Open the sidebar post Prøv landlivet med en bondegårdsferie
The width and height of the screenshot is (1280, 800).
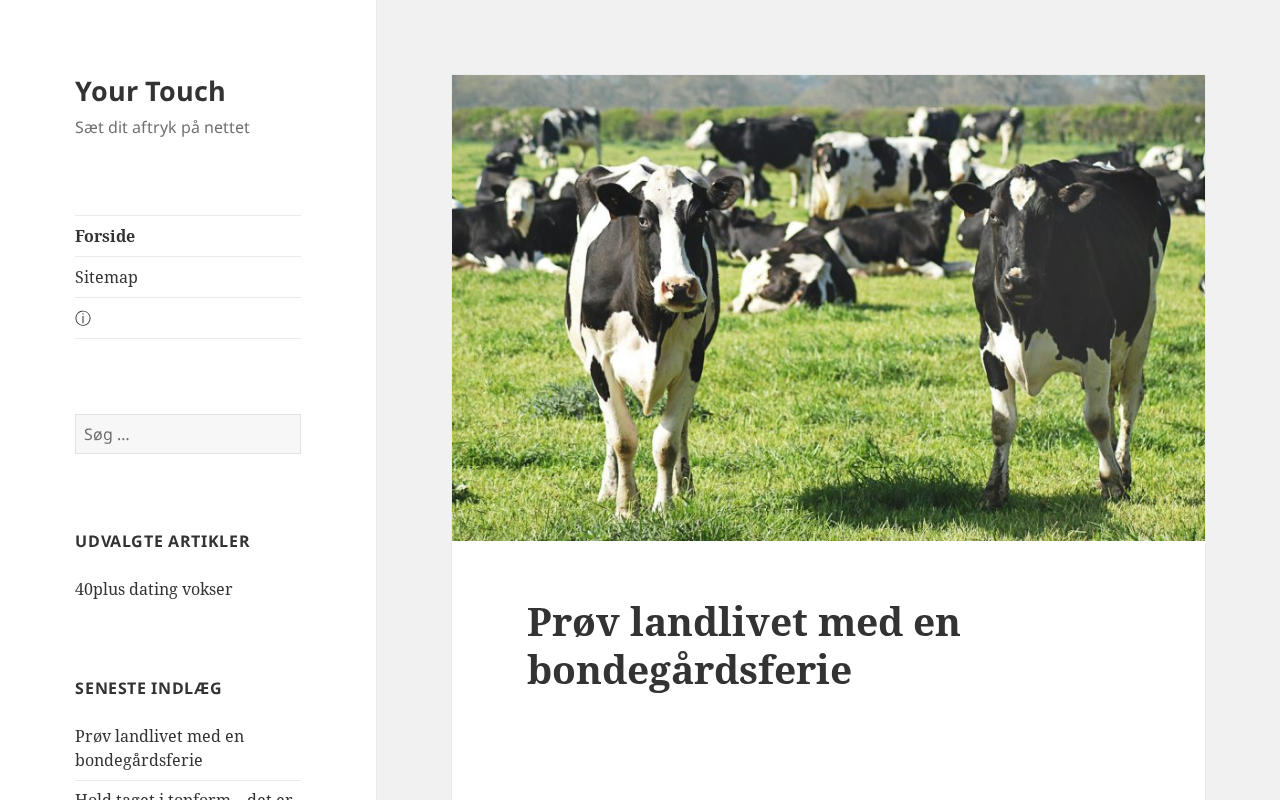coord(159,748)
